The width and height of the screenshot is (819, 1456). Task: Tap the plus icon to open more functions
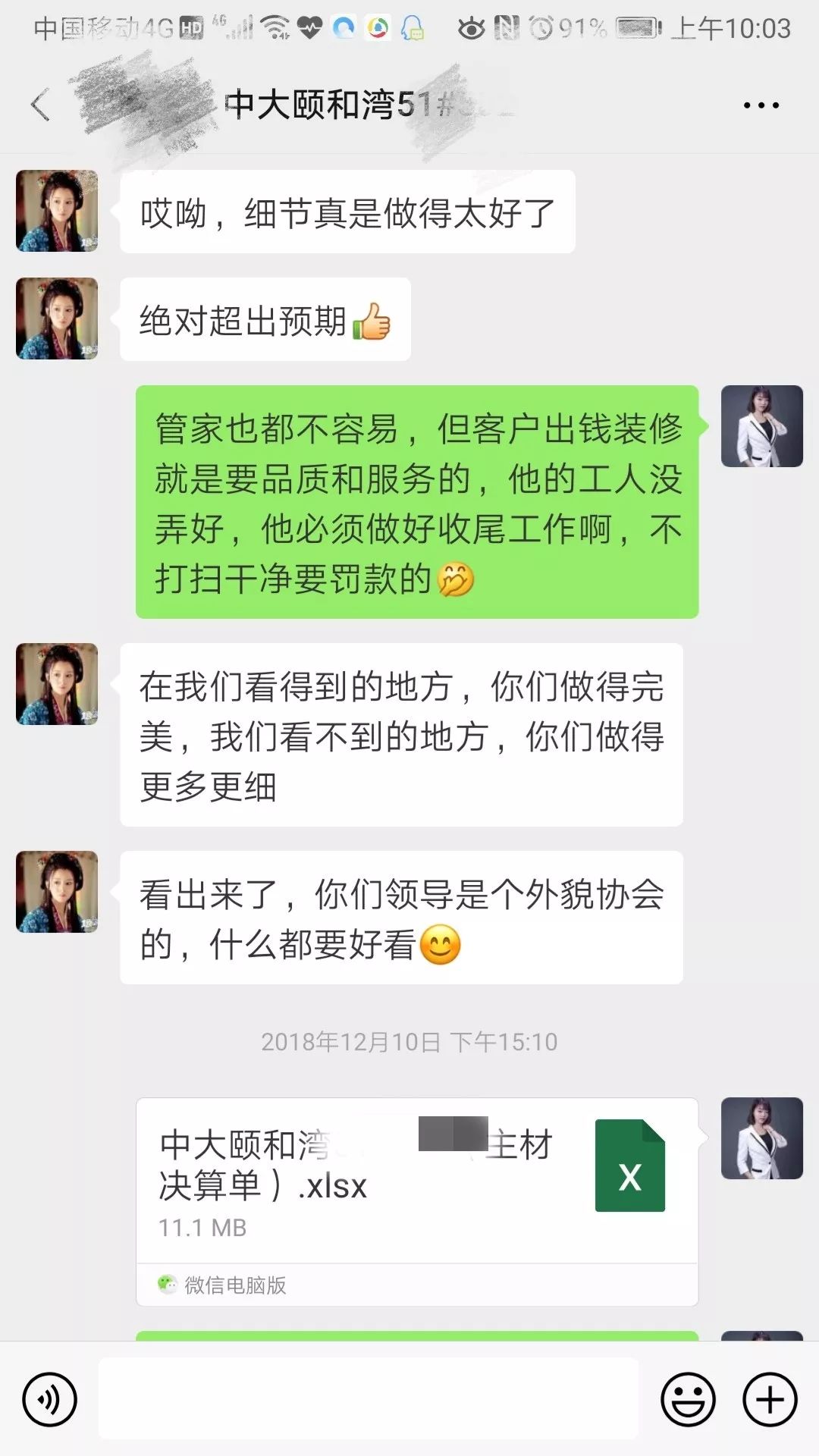tap(769, 1400)
